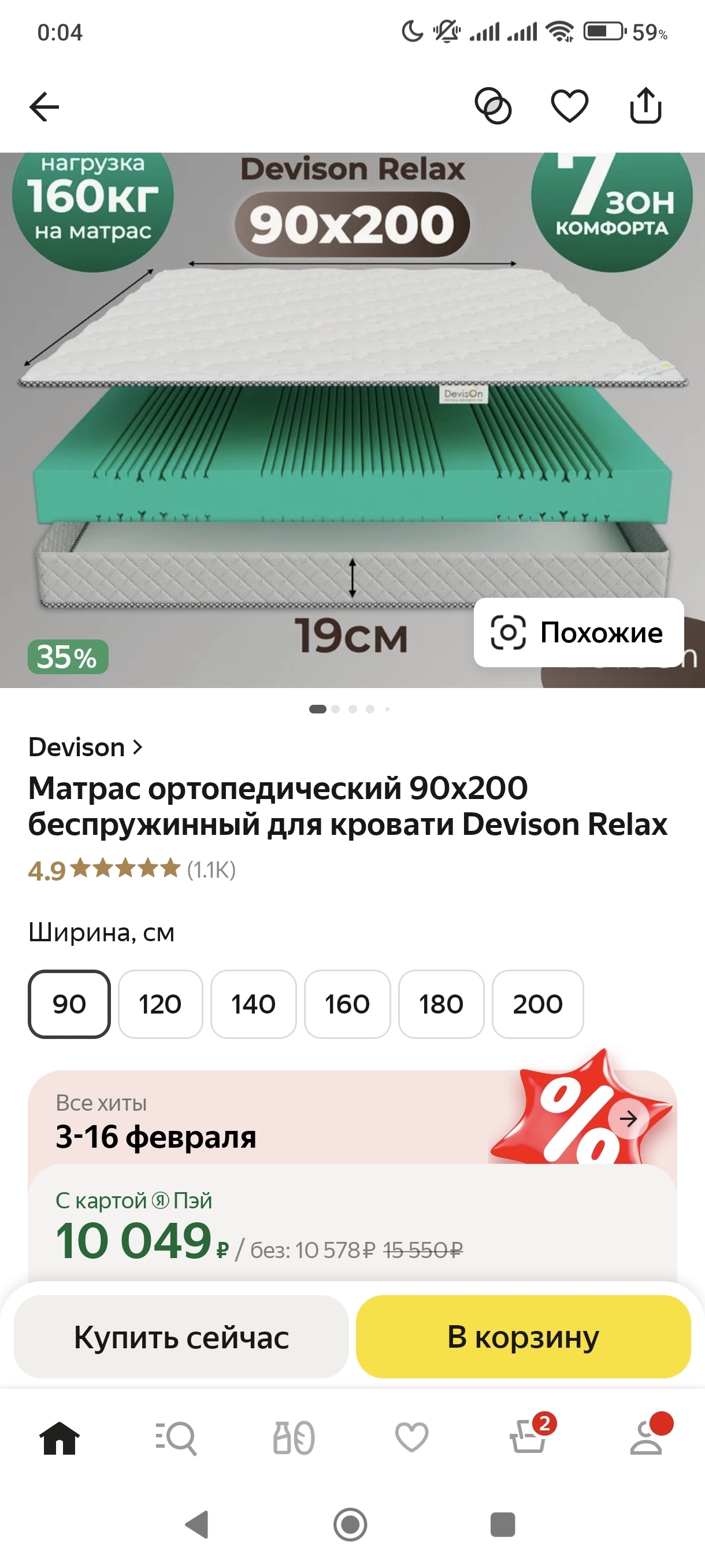Select width 120 cm
705x1568 pixels.
coord(160,1004)
